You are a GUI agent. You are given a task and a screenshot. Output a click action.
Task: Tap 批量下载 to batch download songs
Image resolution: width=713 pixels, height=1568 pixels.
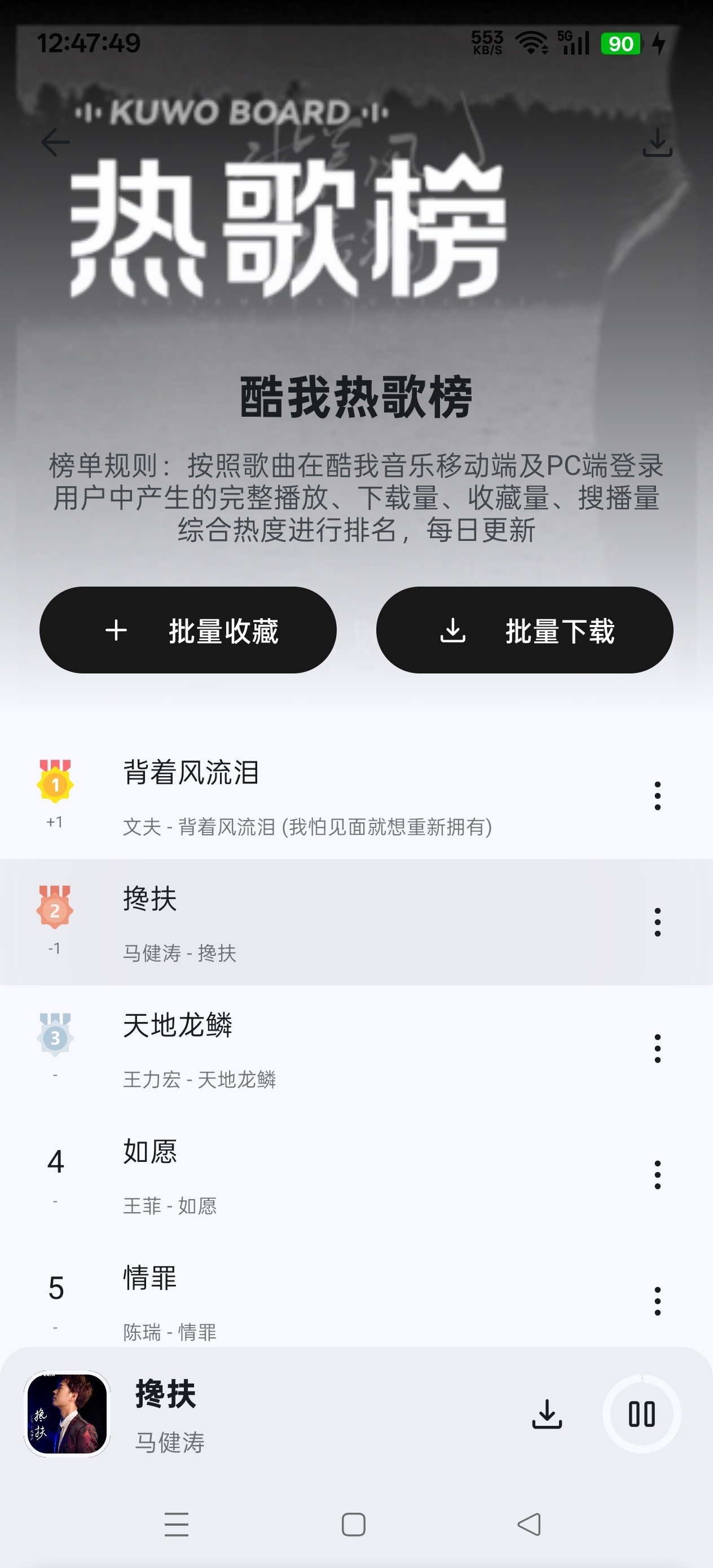point(524,630)
